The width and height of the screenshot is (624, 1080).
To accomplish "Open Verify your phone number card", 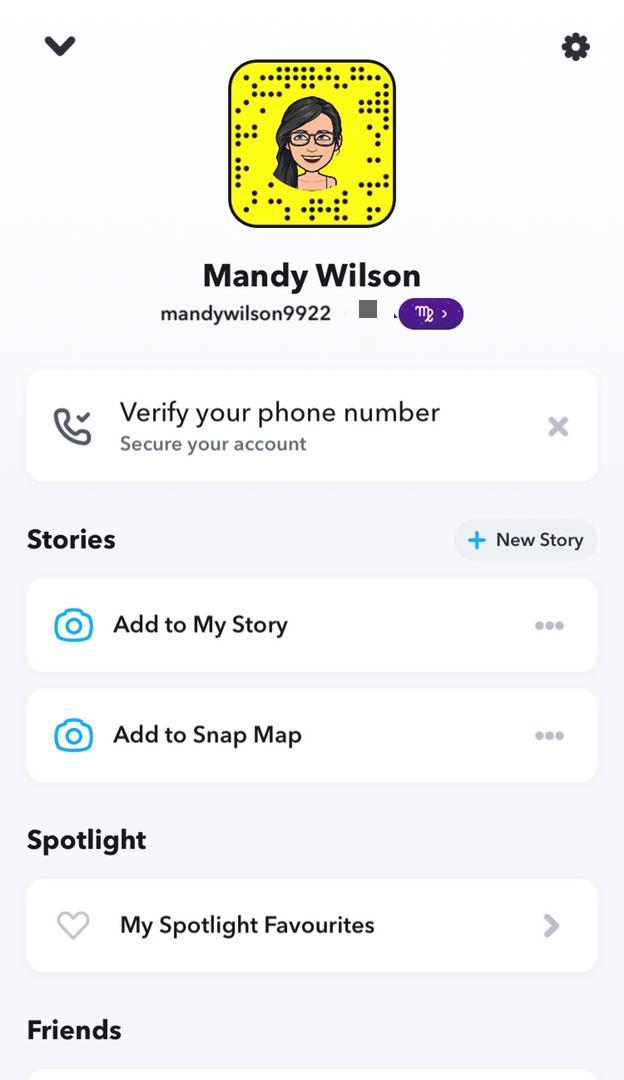I will click(x=280, y=426).
